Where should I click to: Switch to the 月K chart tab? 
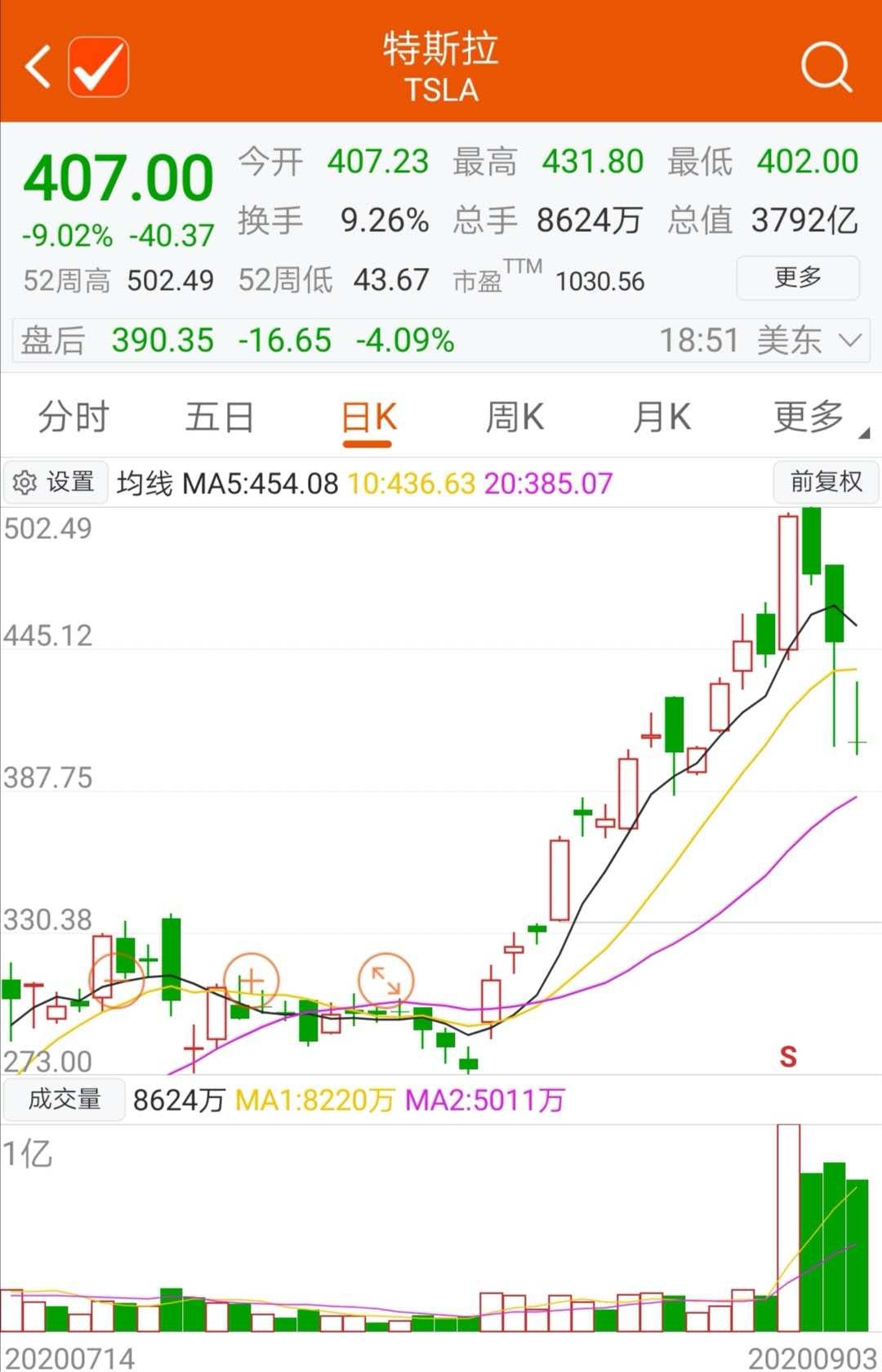click(x=661, y=417)
